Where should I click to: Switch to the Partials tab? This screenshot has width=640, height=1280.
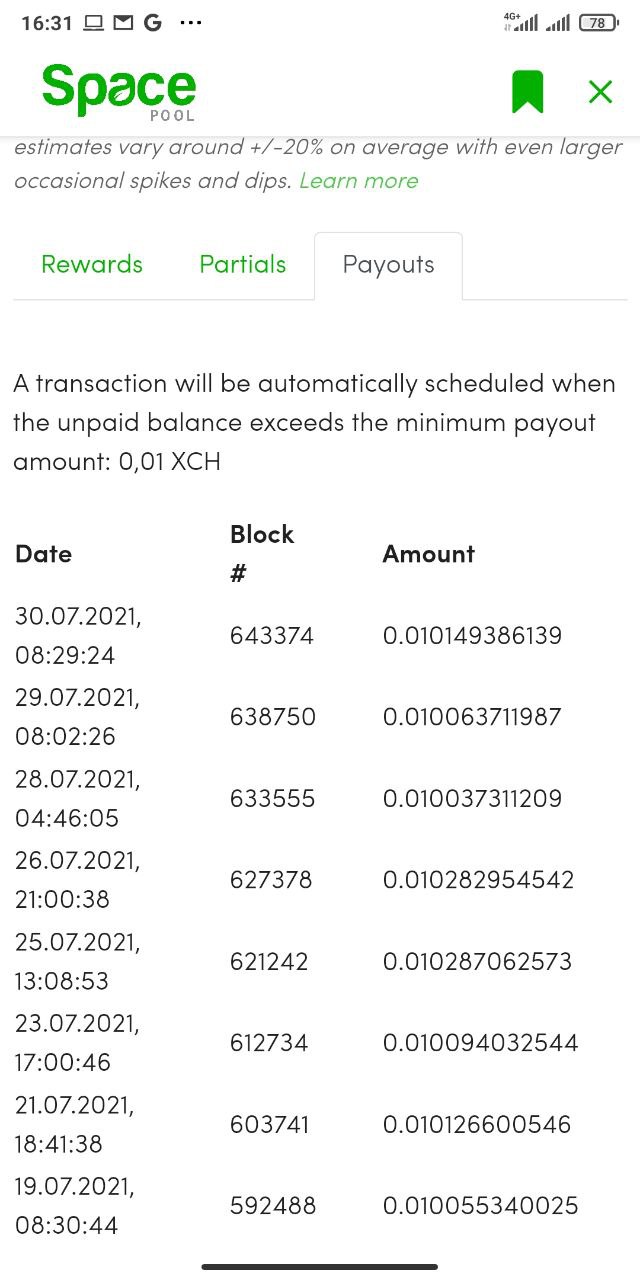[243, 265]
